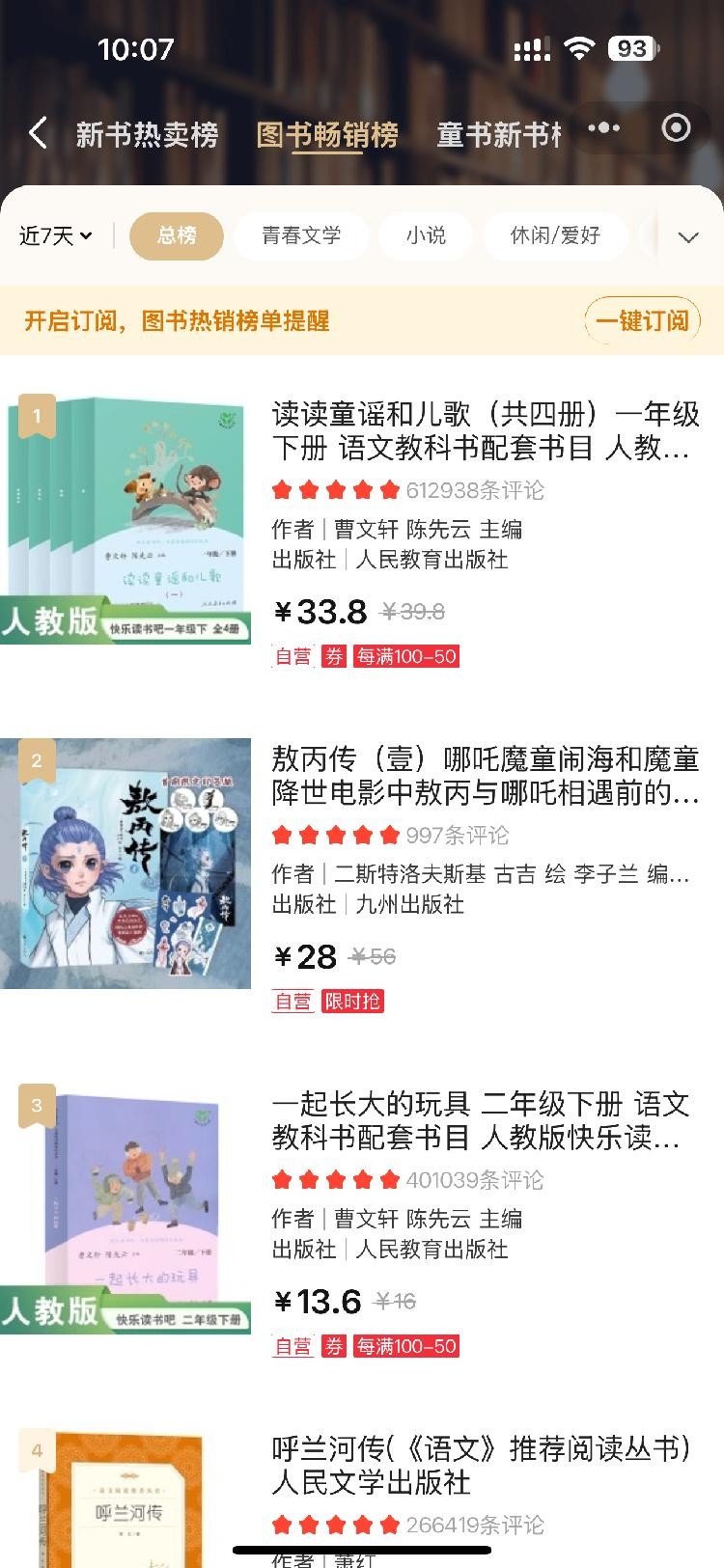Open the 敖丙传（壹）book listing
724x1568 pixels.
click(485, 776)
